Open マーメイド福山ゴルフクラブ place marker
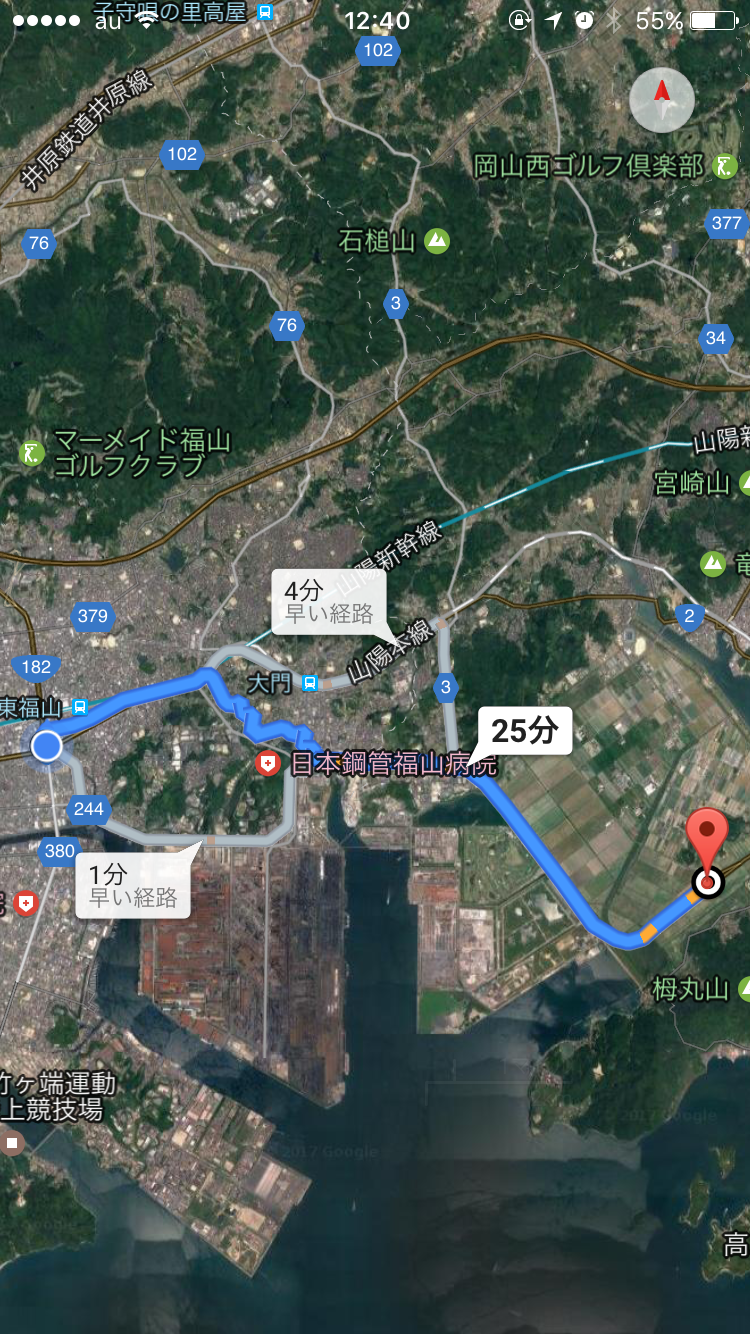The width and height of the screenshot is (750, 1334). [32, 452]
